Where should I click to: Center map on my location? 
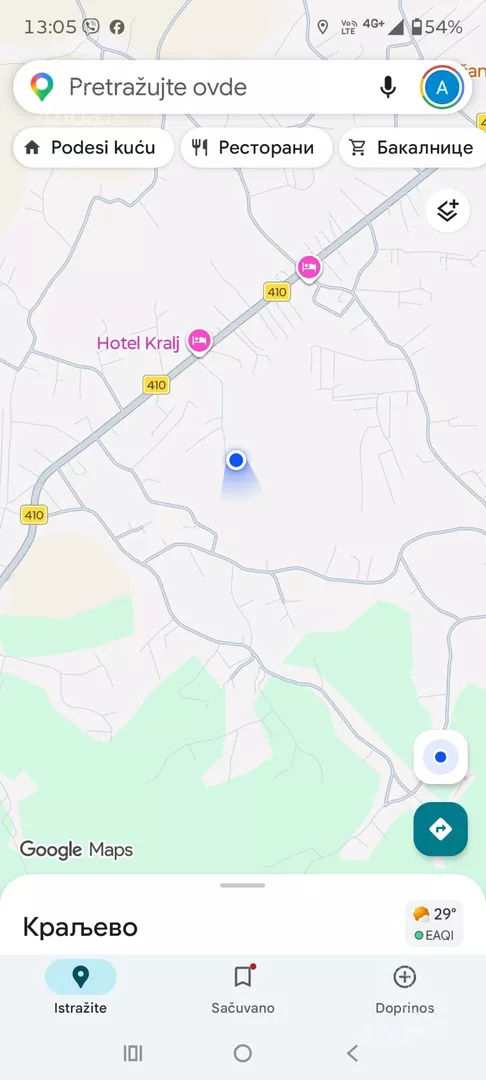point(441,757)
